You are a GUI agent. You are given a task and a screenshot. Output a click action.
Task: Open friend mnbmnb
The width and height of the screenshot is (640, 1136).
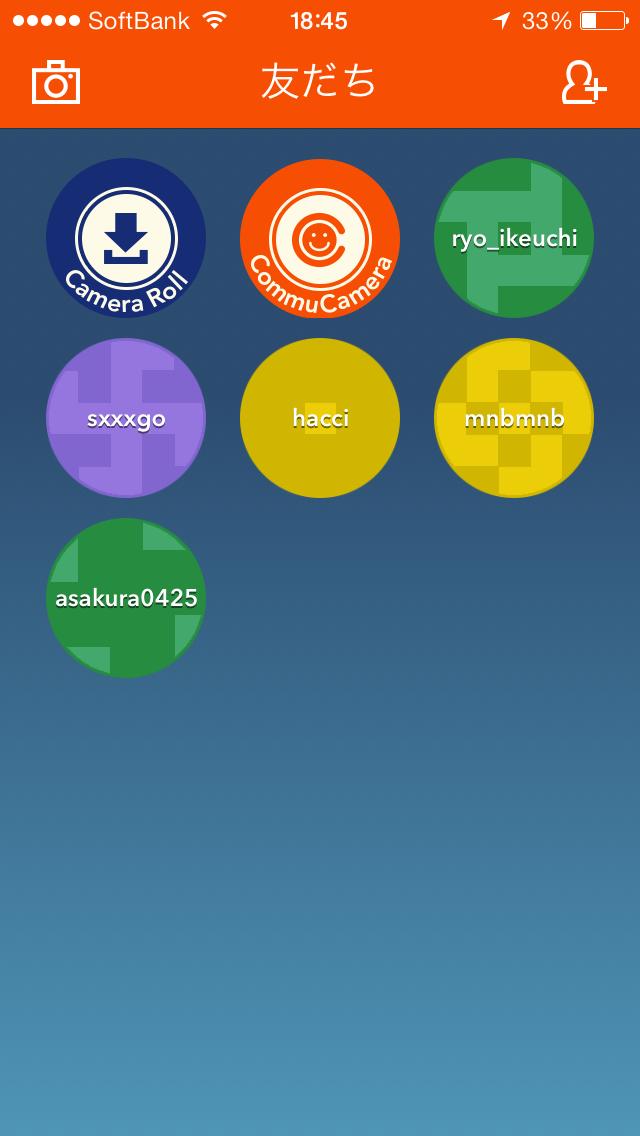[514, 418]
